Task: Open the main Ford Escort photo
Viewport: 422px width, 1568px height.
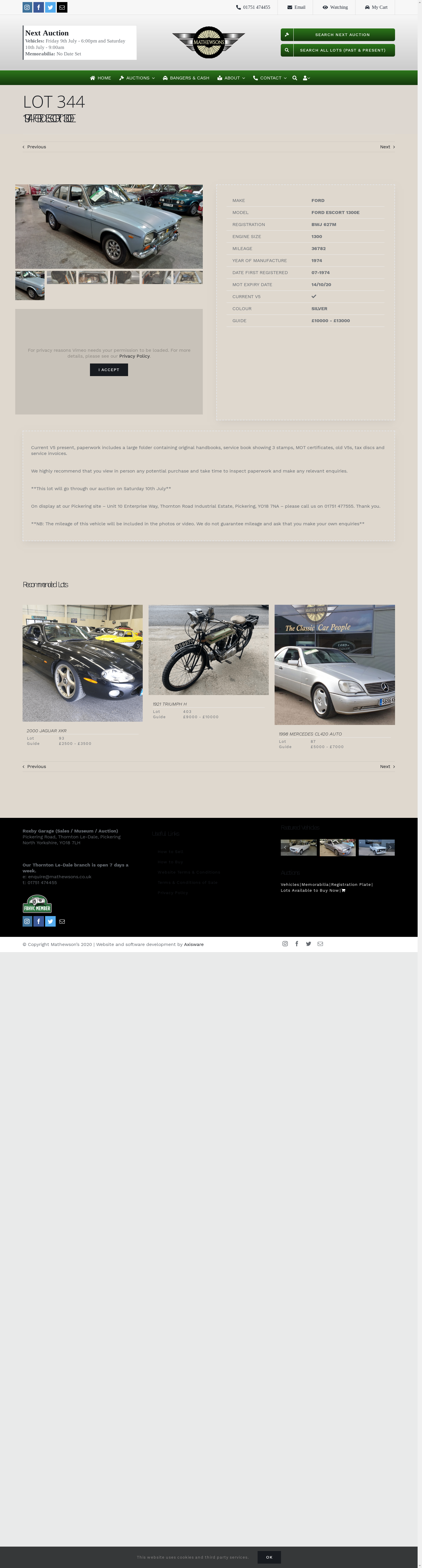Action: coord(109,226)
